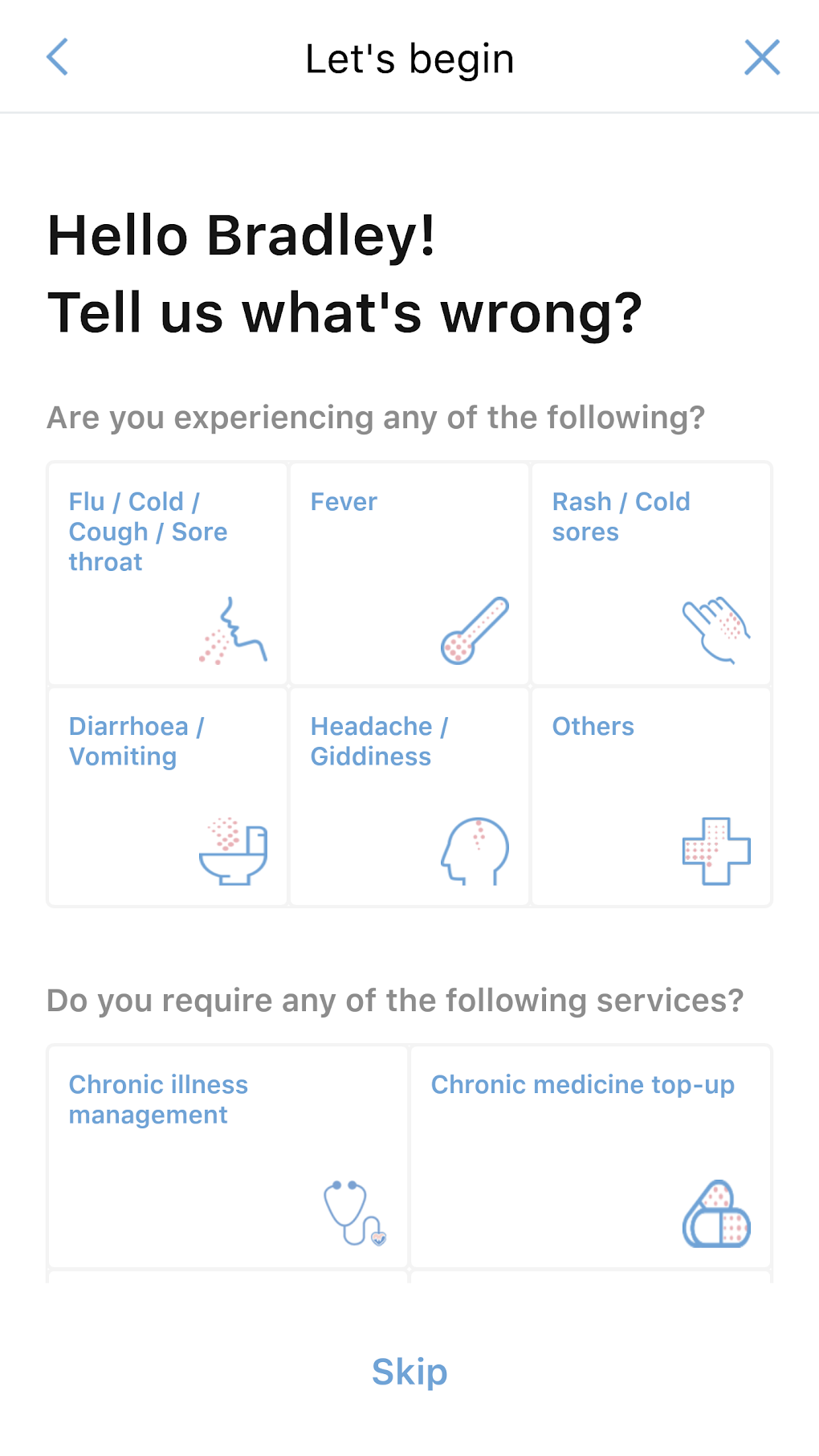Tap Skip at the bottom of the screen

coord(409,1372)
